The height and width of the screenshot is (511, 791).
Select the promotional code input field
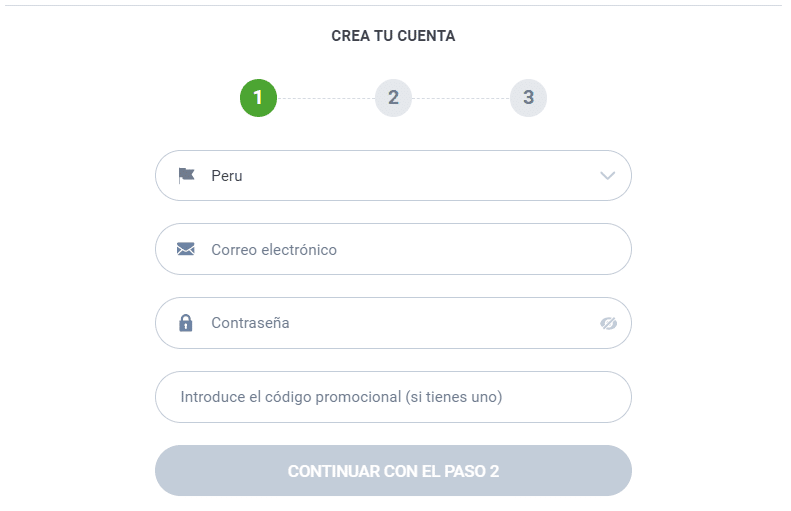point(393,398)
